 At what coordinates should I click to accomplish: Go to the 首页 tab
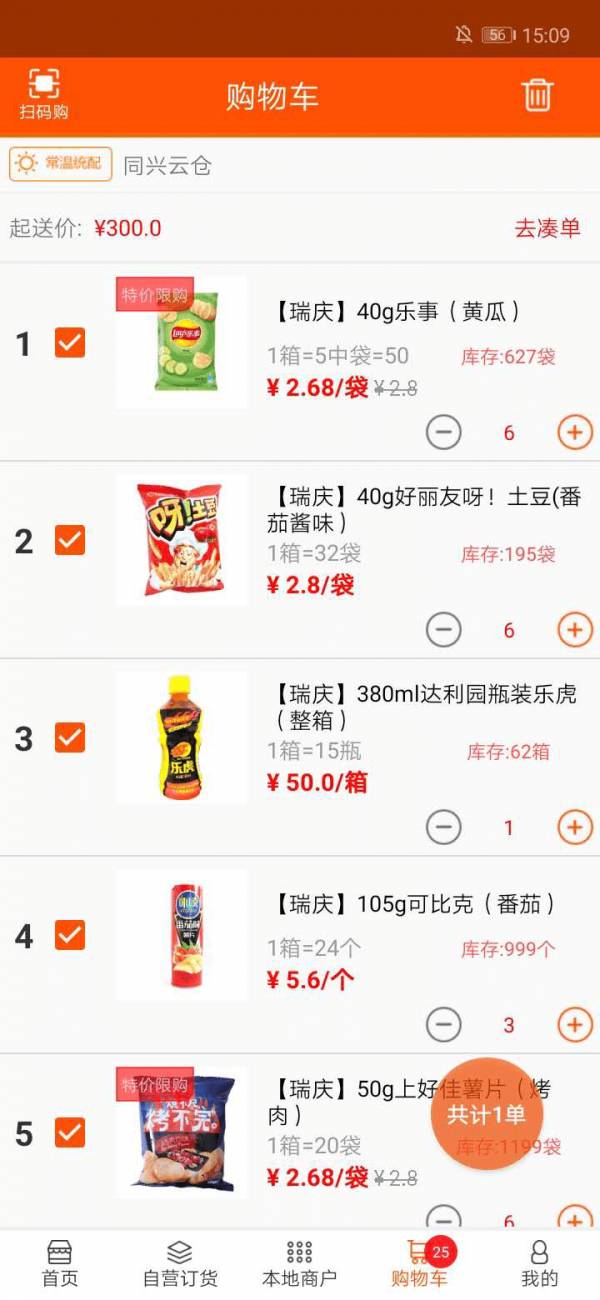60,1264
